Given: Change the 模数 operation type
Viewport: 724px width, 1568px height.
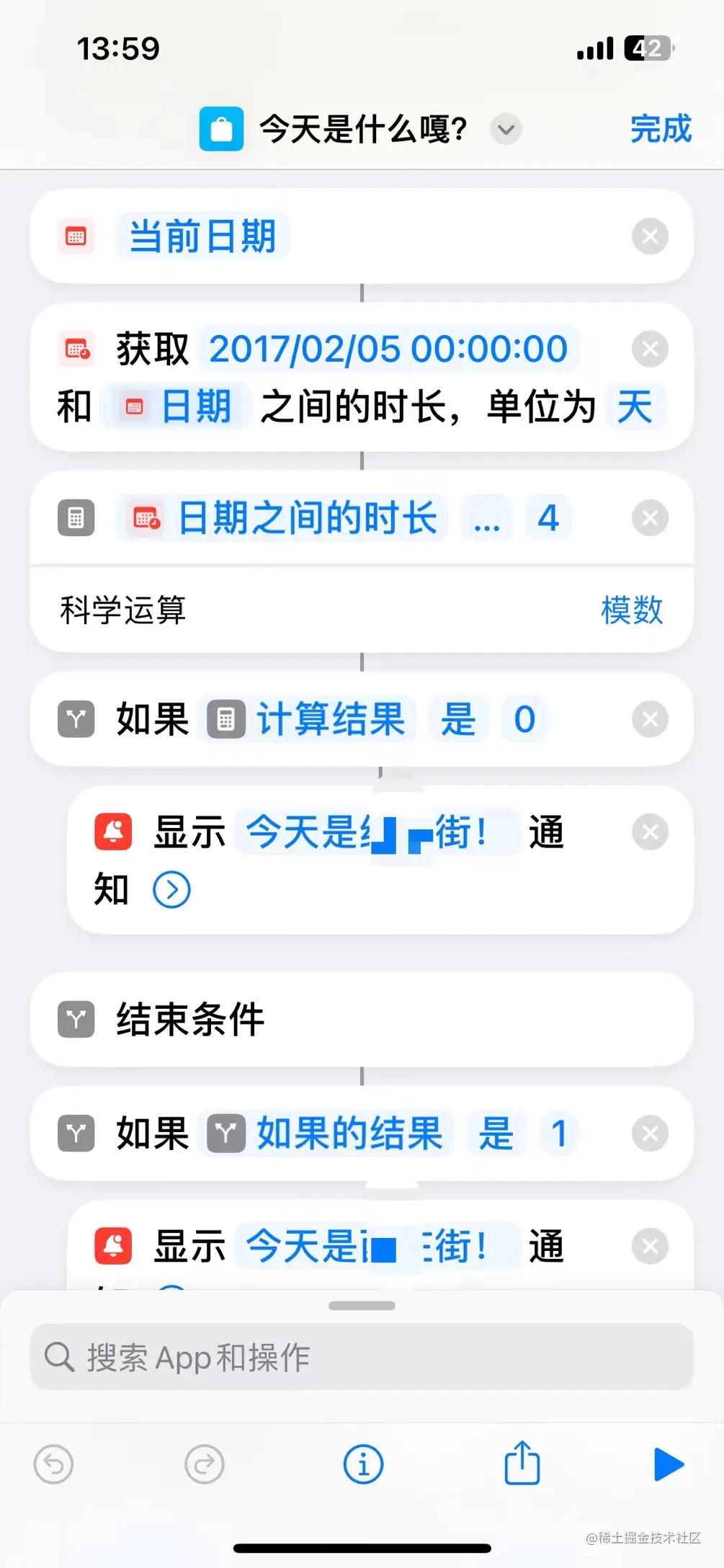Looking at the screenshot, I should tap(631, 610).
